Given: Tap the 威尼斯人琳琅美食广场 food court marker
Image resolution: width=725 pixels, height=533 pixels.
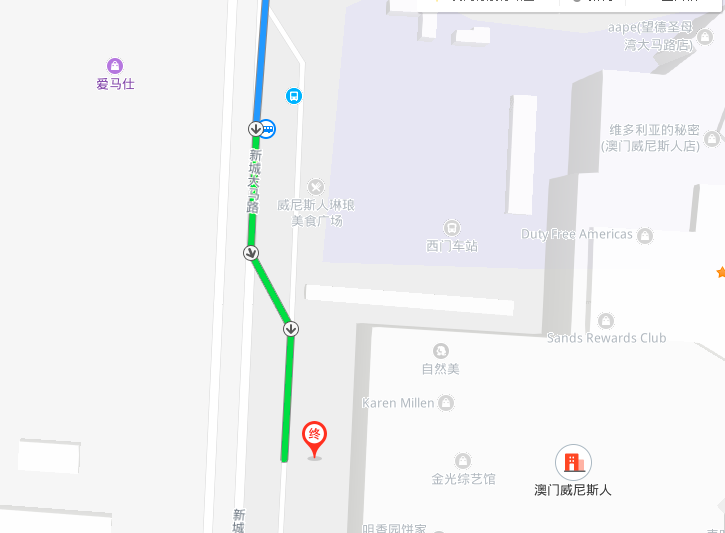Looking at the screenshot, I should pos(316,187).
